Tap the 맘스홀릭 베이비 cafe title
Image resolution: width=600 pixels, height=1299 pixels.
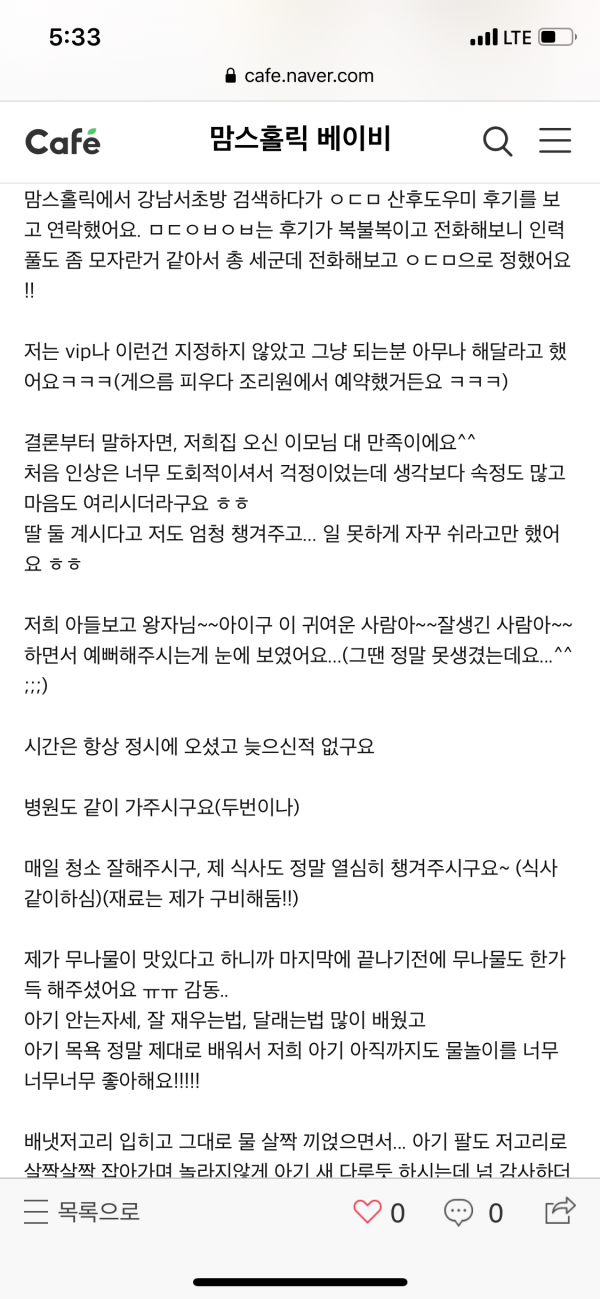[300, 140]
